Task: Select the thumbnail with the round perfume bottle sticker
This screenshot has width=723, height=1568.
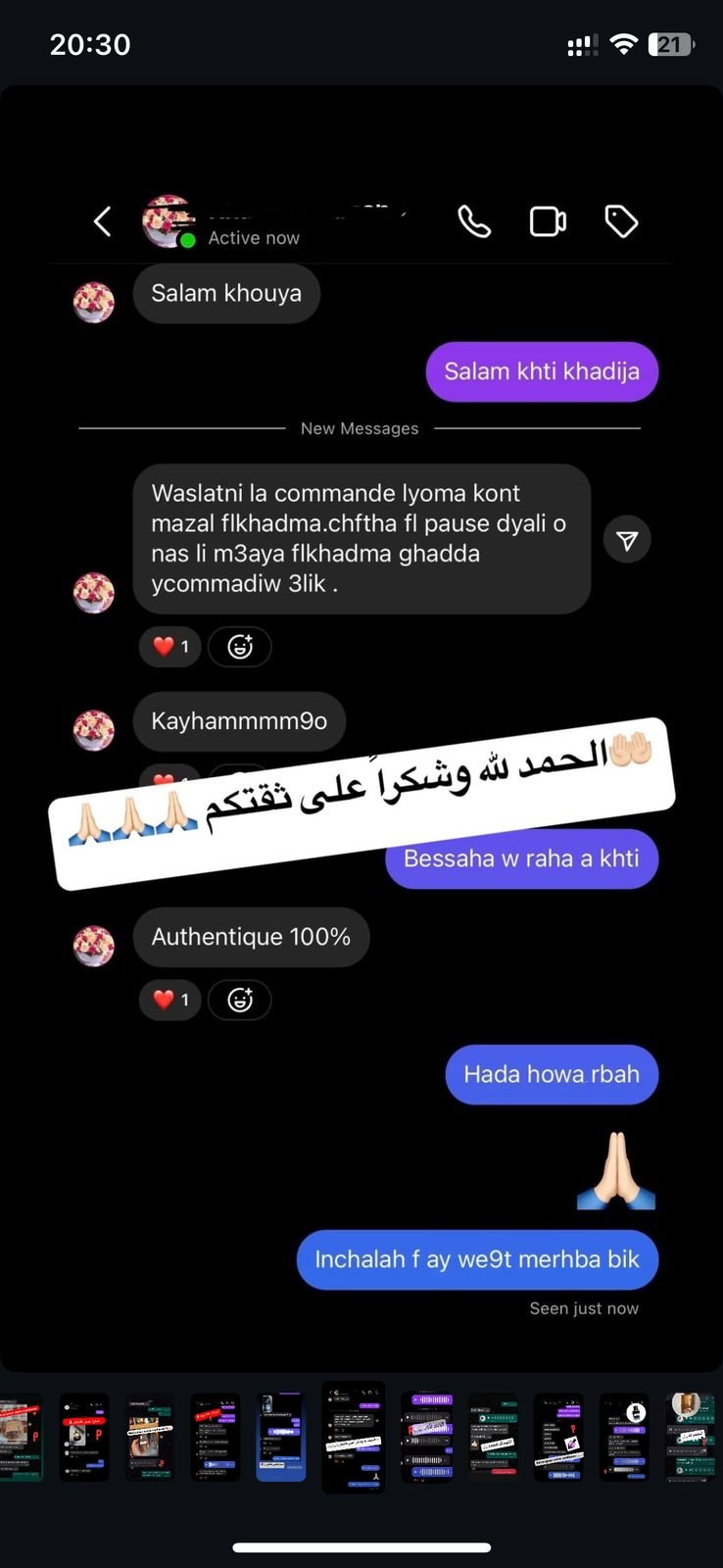Action: 624,1437
